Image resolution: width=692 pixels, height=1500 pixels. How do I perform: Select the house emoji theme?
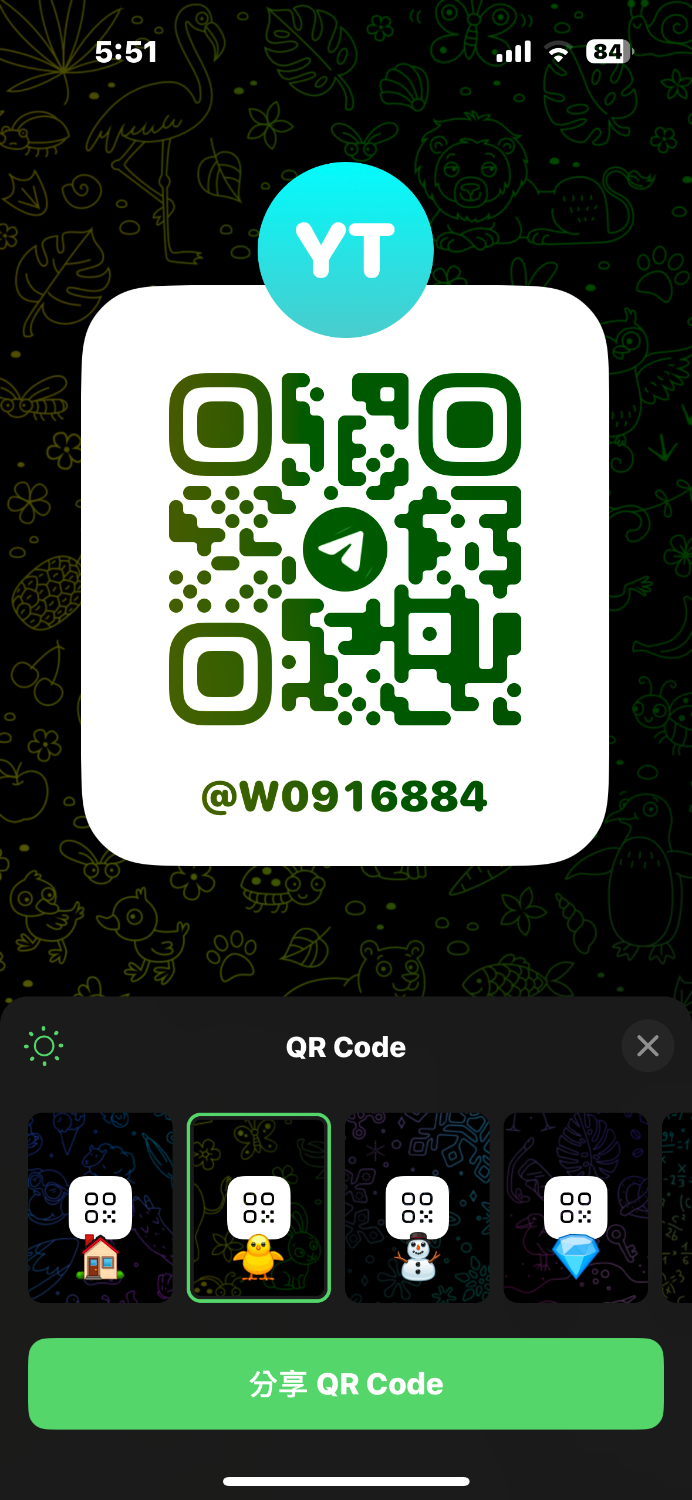pos(100,1208)
